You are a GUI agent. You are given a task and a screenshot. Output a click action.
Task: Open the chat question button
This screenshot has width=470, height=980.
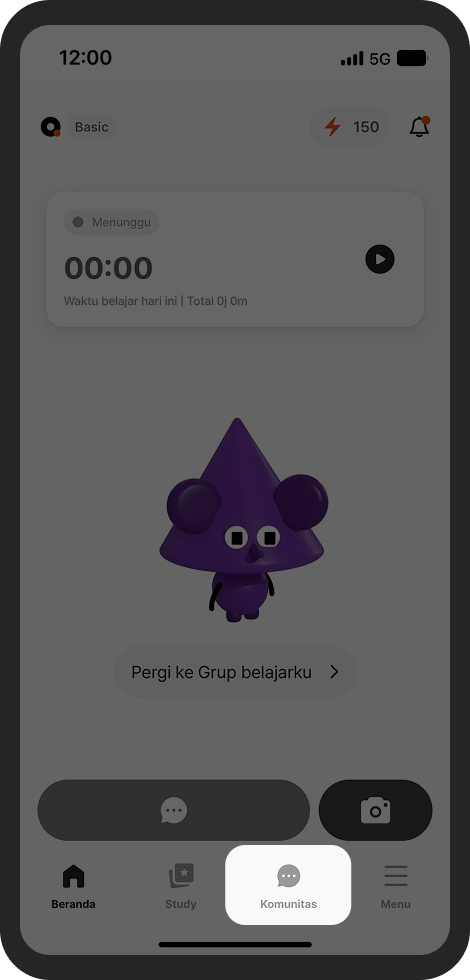tap(174, 810)
